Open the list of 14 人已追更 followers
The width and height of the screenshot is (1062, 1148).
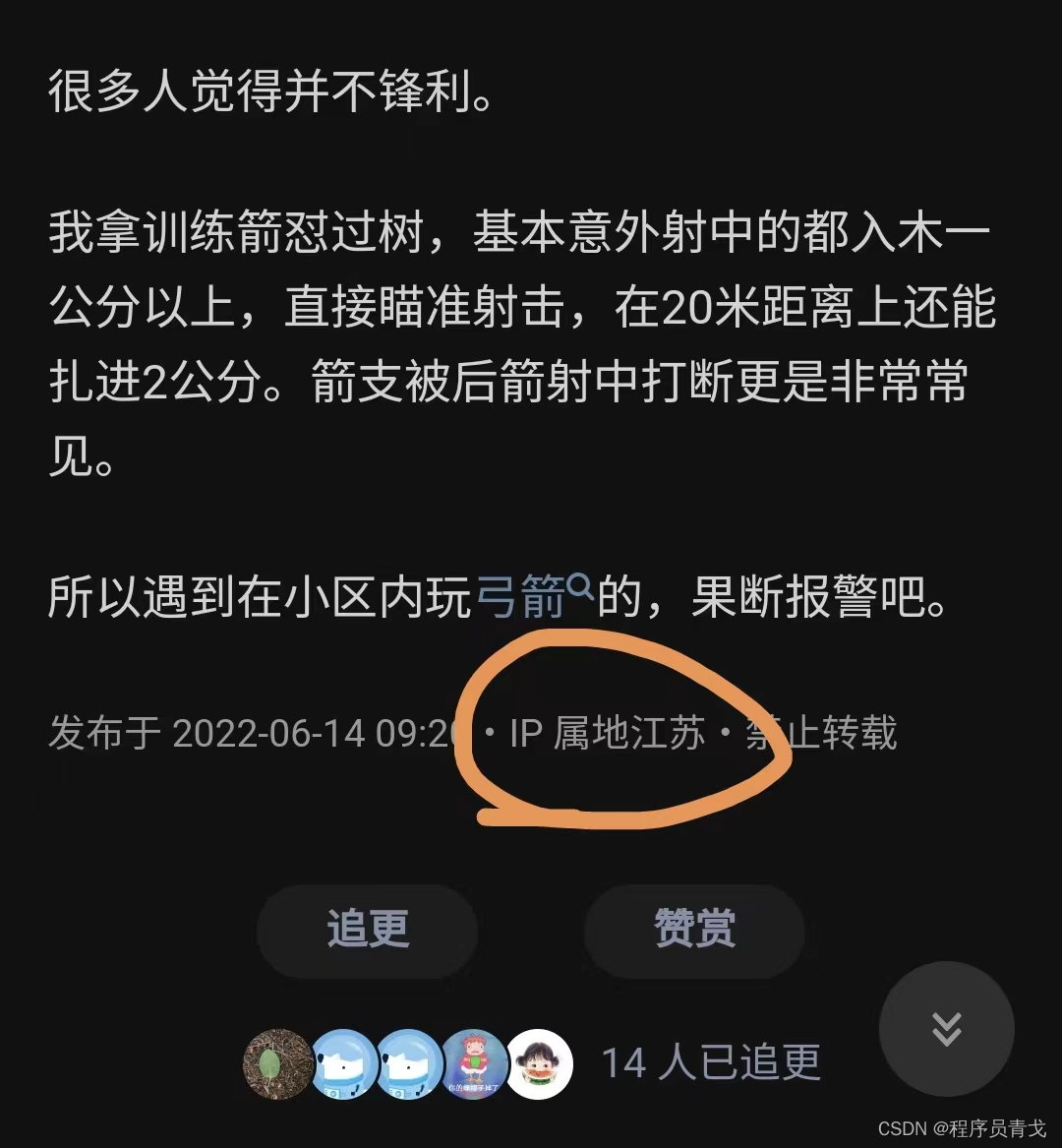click(710, 1062)
